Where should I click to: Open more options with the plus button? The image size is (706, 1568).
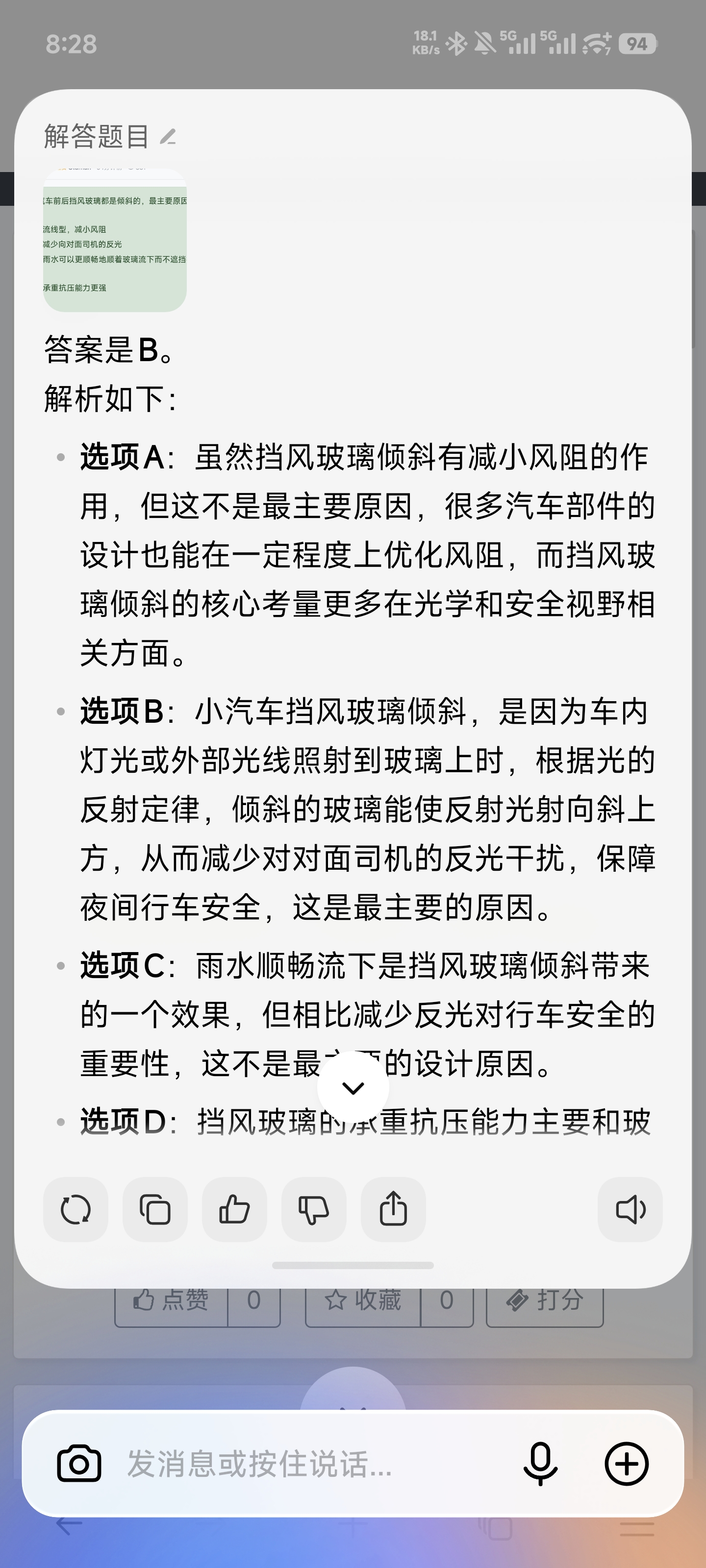pos(626,1464)
